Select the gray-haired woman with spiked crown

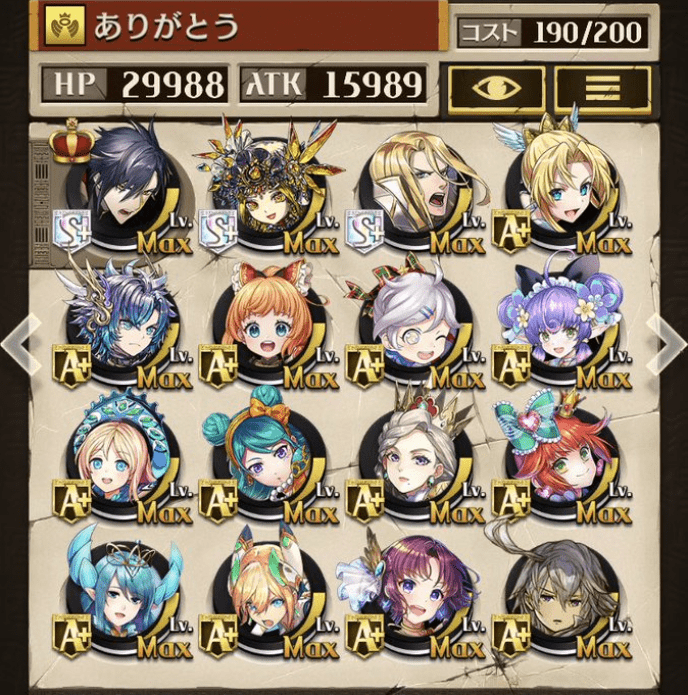tap(414, 457)
